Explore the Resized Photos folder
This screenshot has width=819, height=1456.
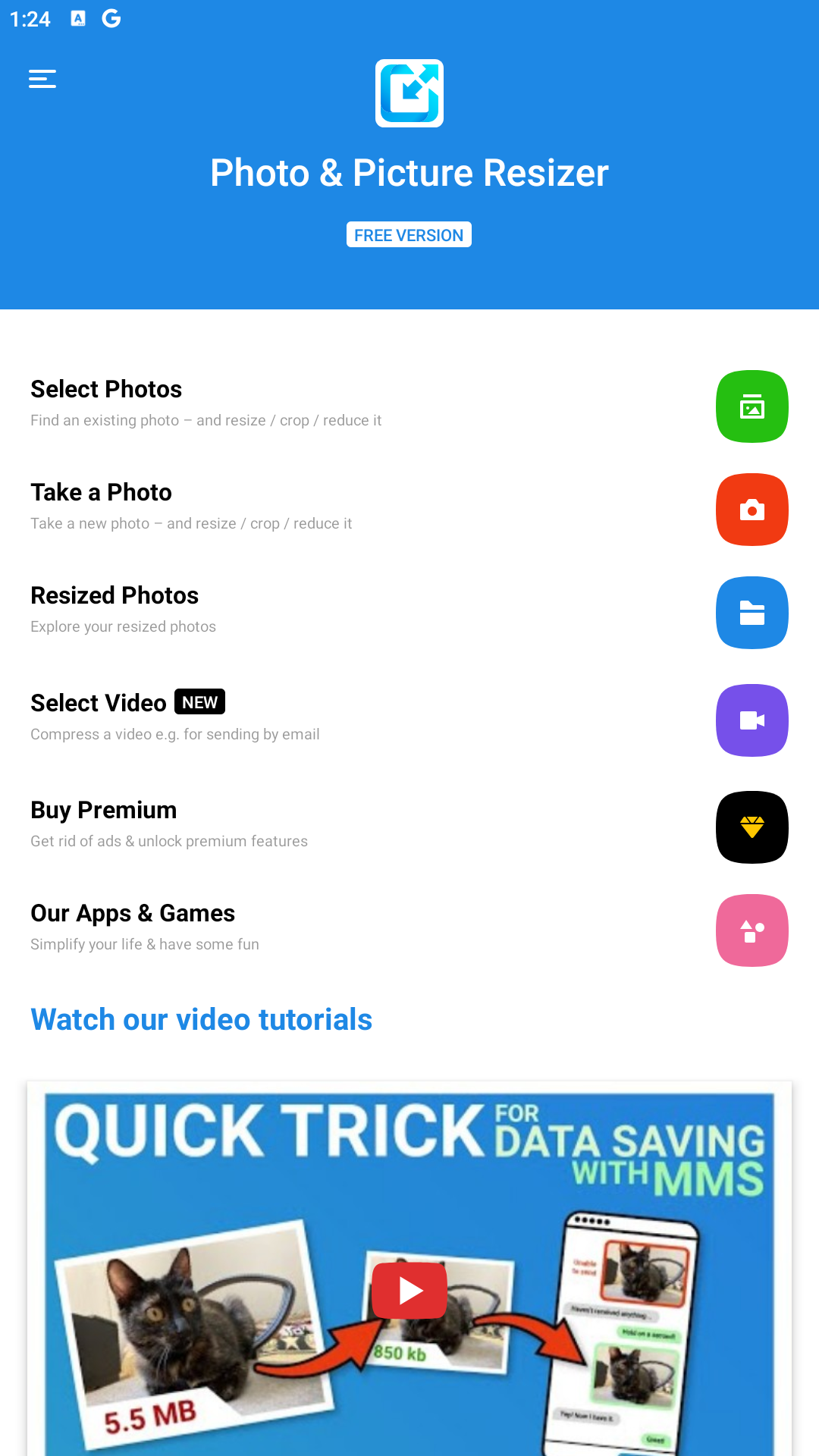pyautogui.click(x=751, y=613)
